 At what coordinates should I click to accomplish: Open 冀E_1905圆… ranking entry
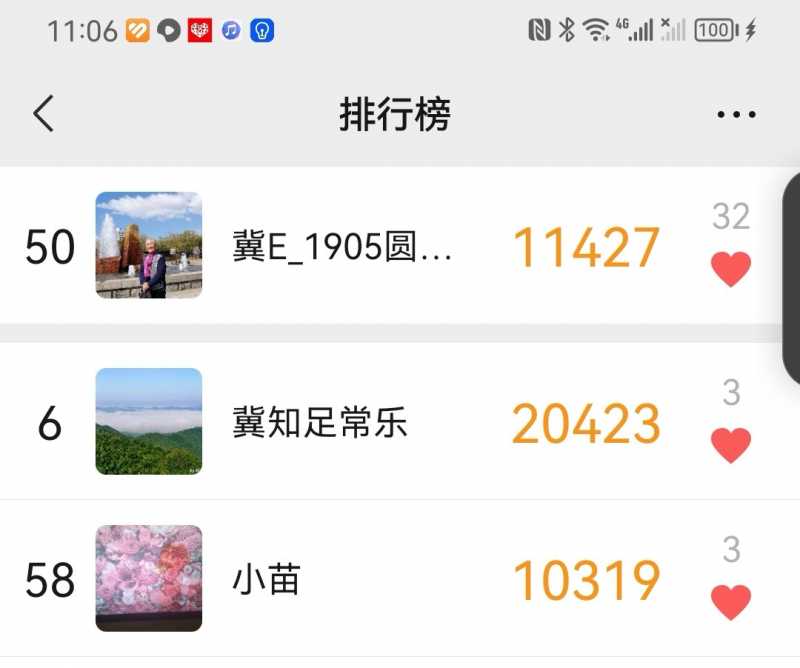click(x=343, y=247)
